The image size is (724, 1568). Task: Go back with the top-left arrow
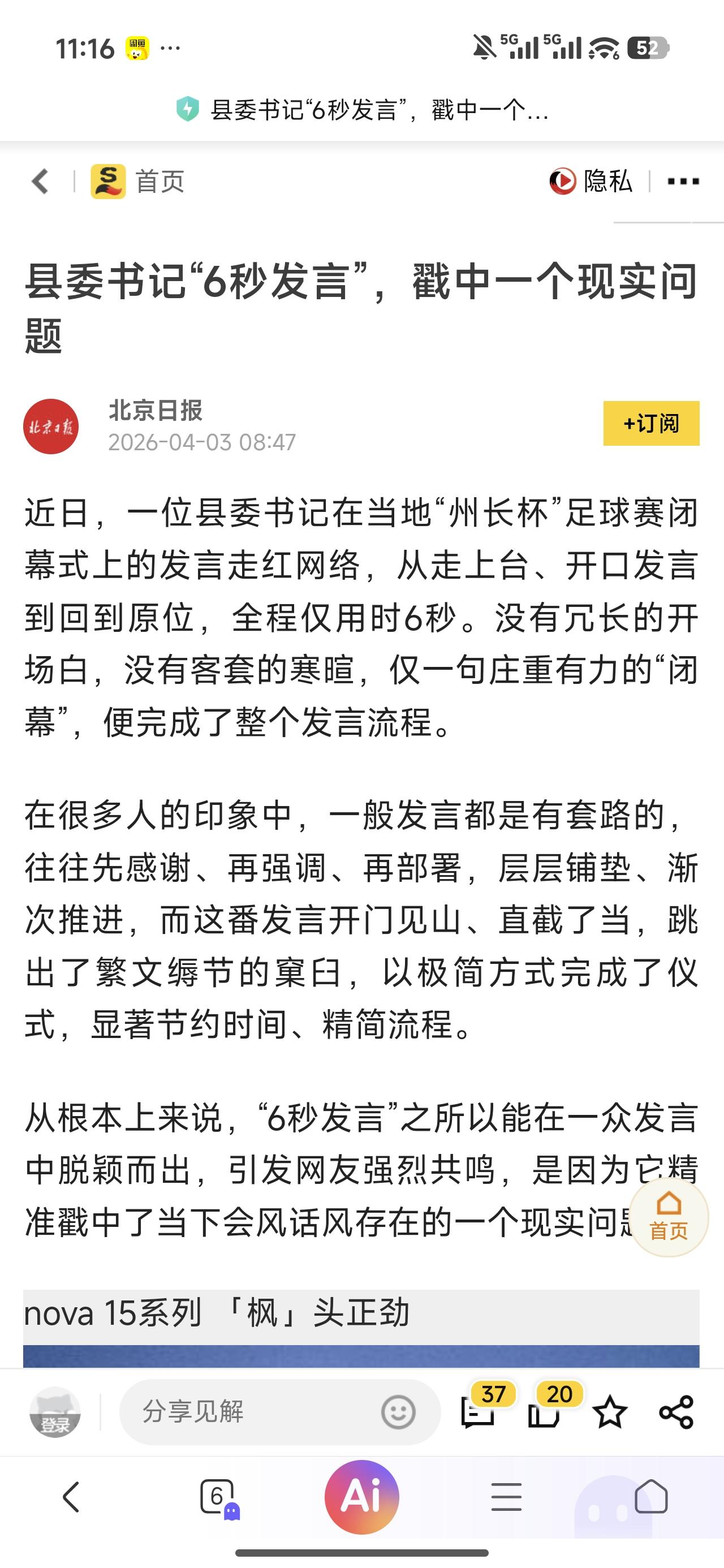click(x=39, y=181)
